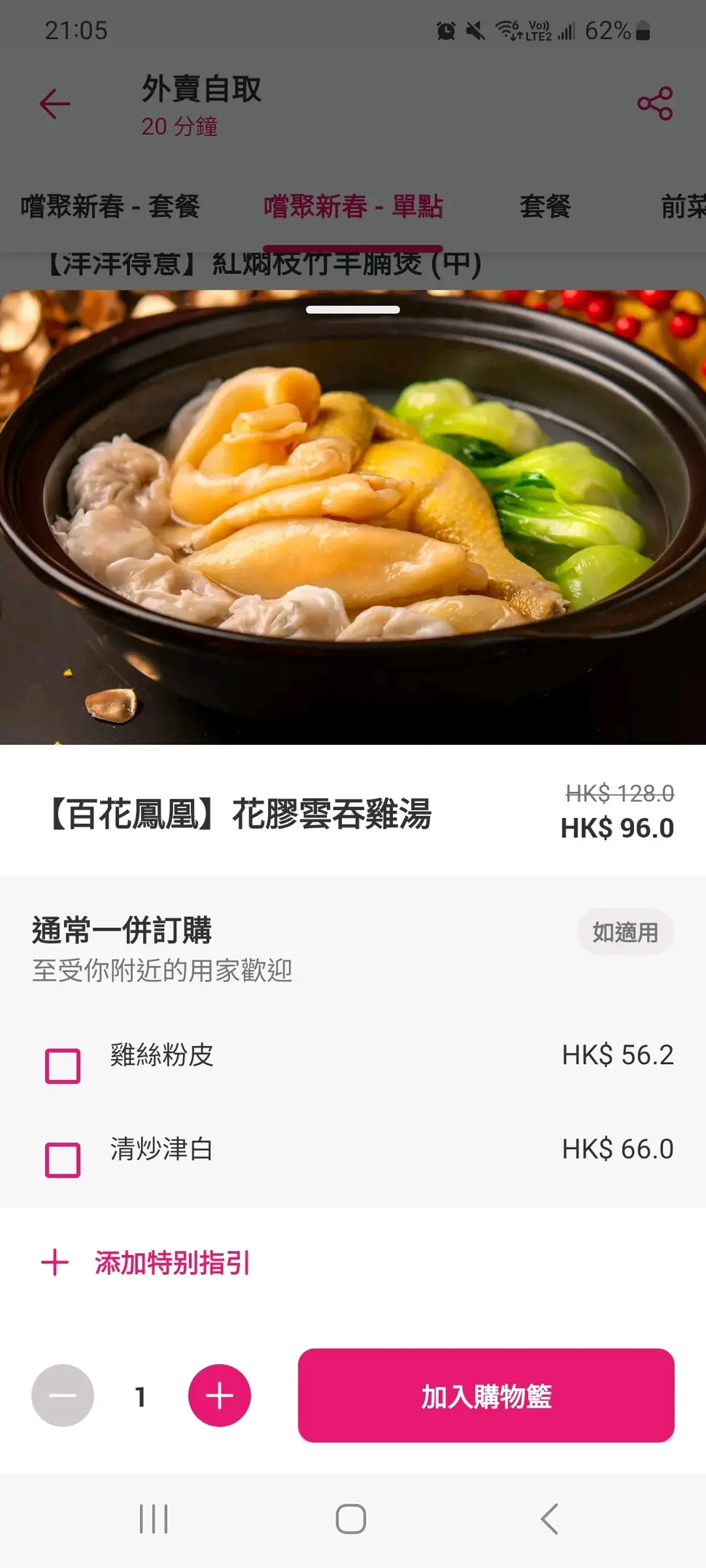706x1568 pixels.
Task: Tap the system home button
Action: pos(351,1519)
